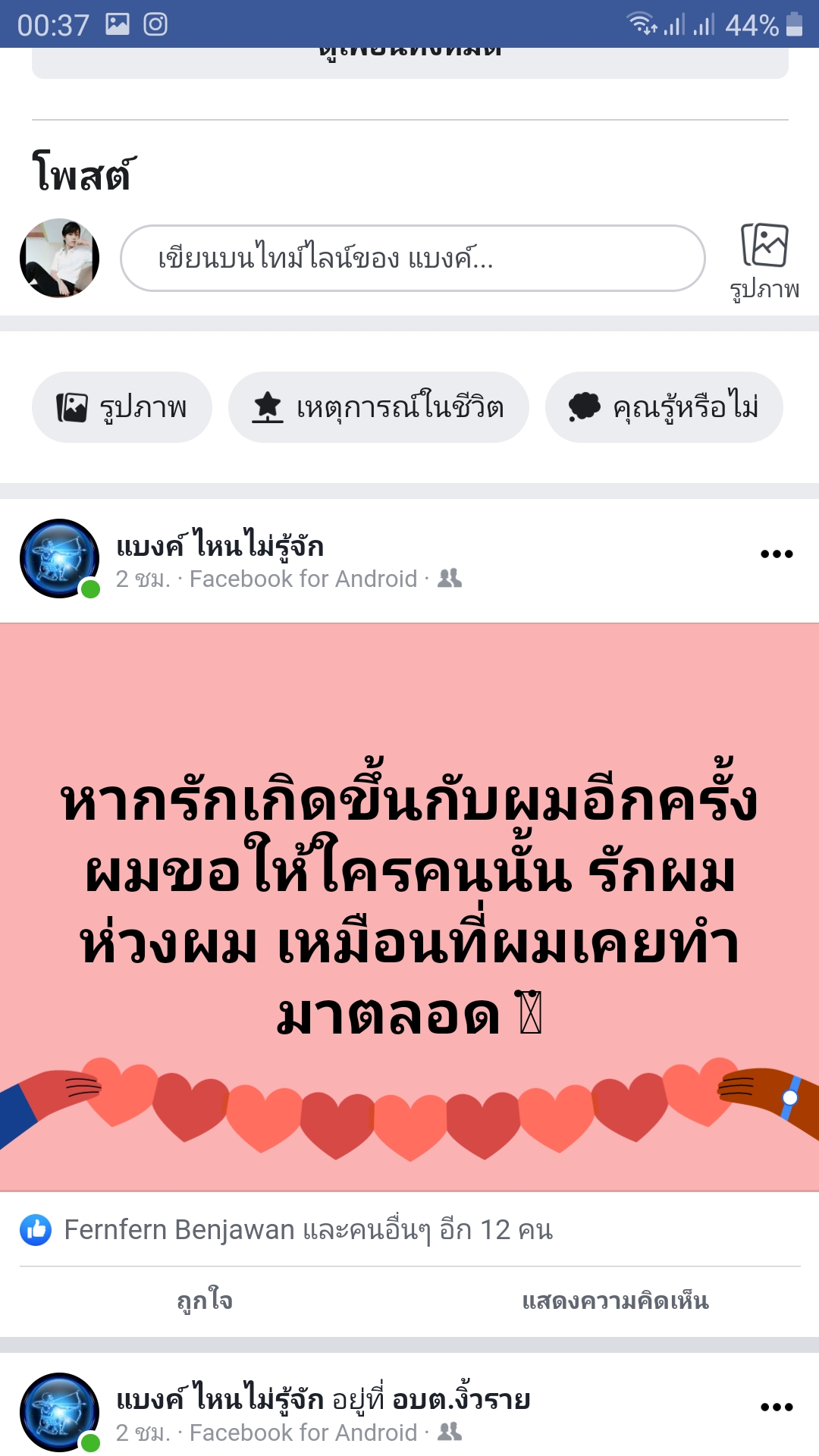This screenshot has width=819, height=1456.
Task: Tap the คุณรู้หรือไม่ chip
Action: point(664,407)
